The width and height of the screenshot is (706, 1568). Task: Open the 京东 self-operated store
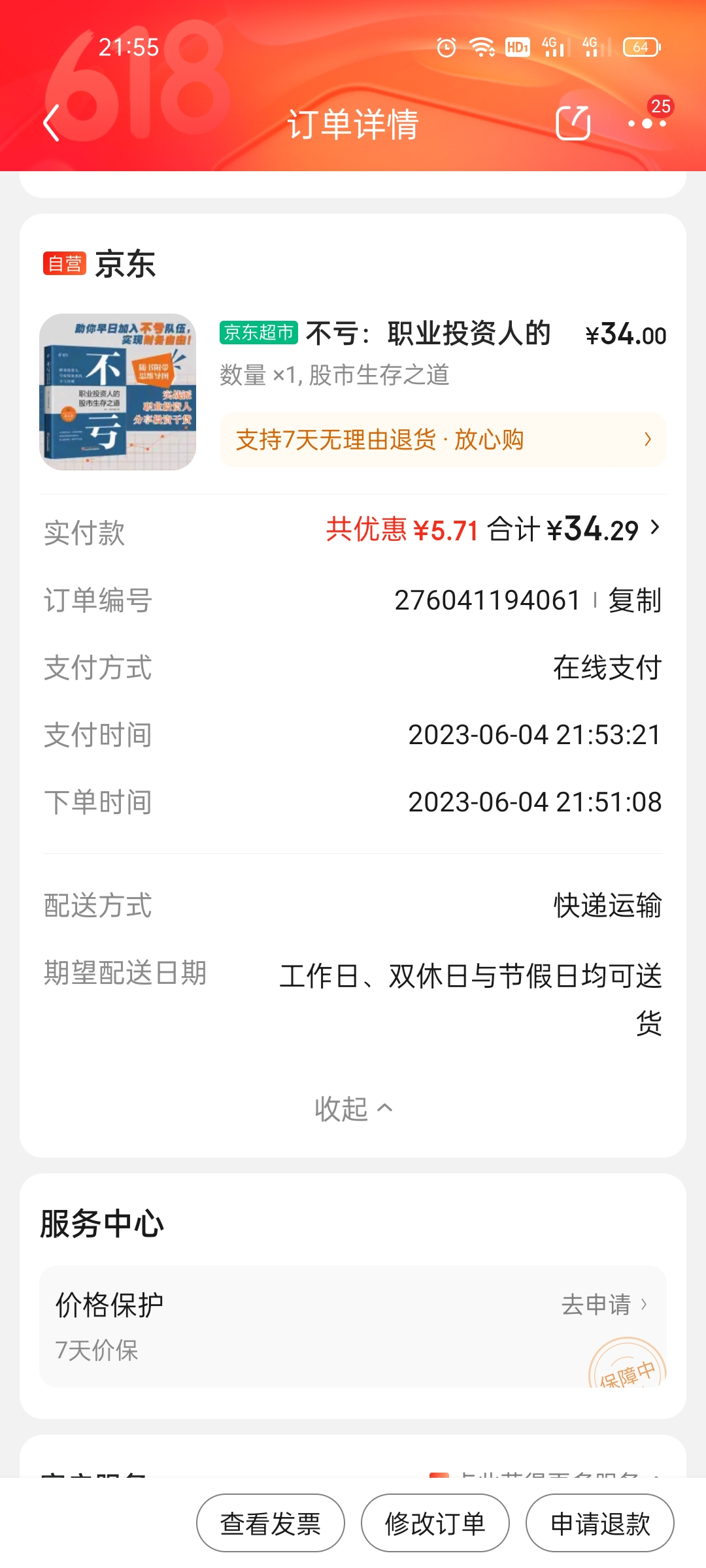tap(124, 264)
